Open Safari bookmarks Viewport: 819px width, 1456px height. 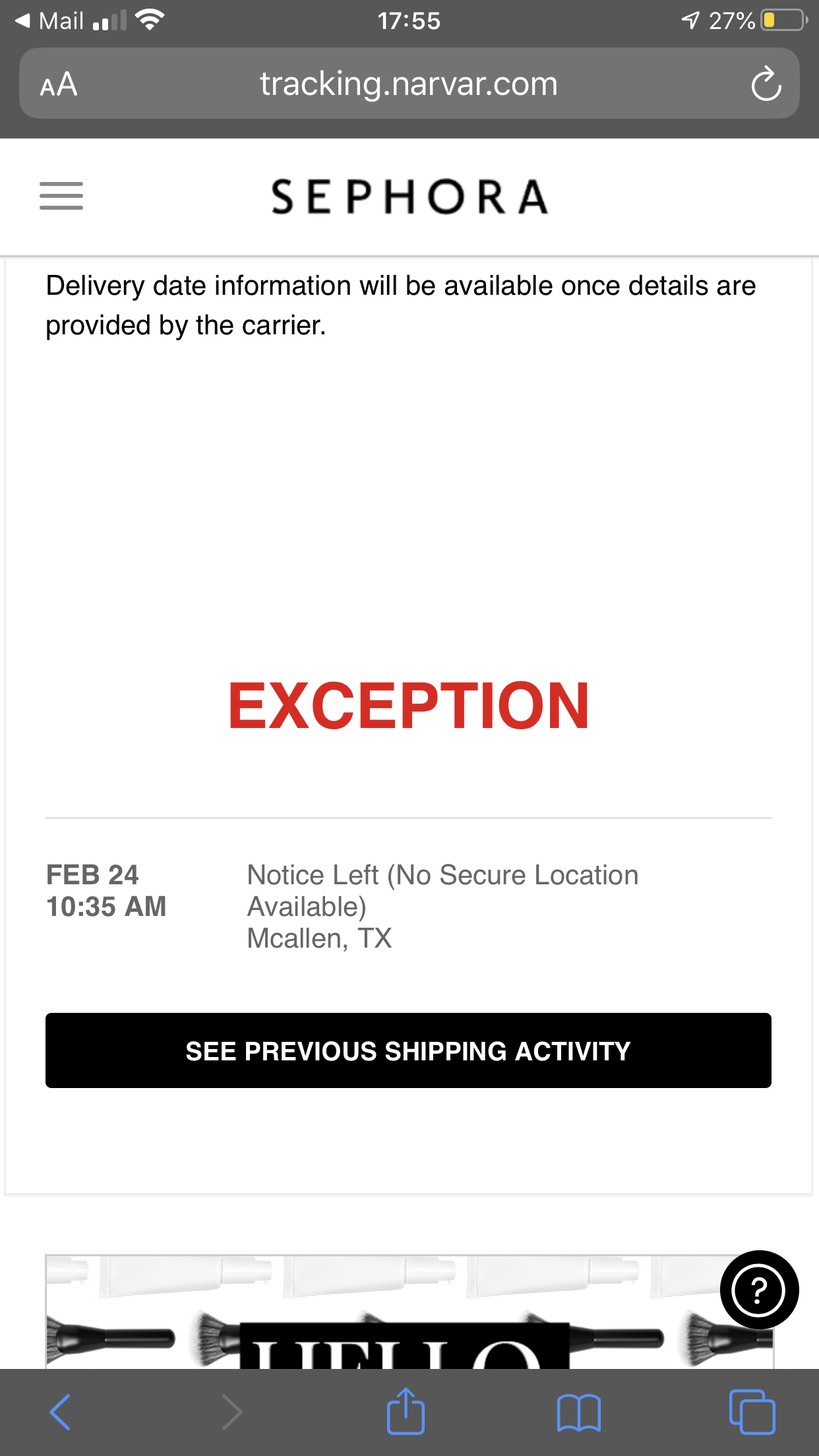point(580,1411)
